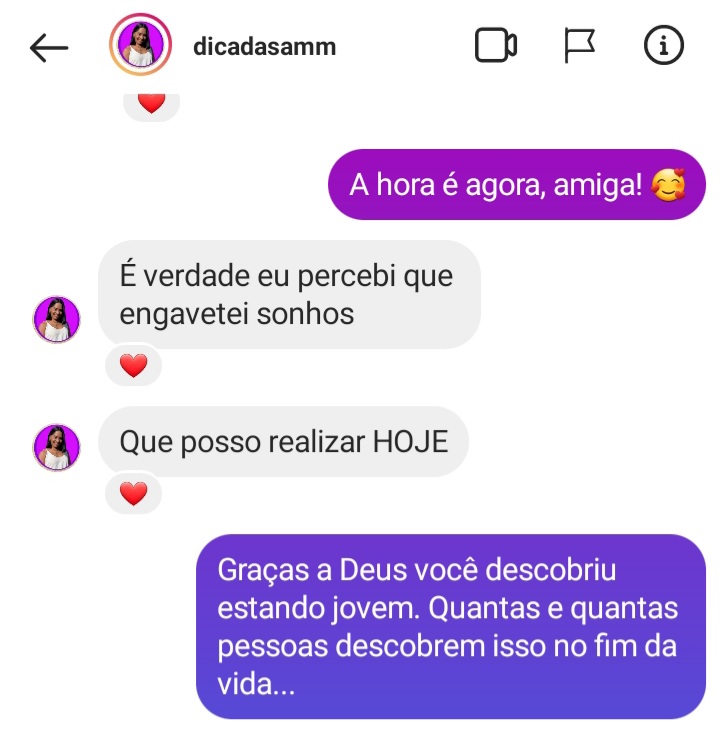Tap sender avatar beside "Que posso realizar HOJE"
This screenshot has width=720, height=732.
[56, 447]
